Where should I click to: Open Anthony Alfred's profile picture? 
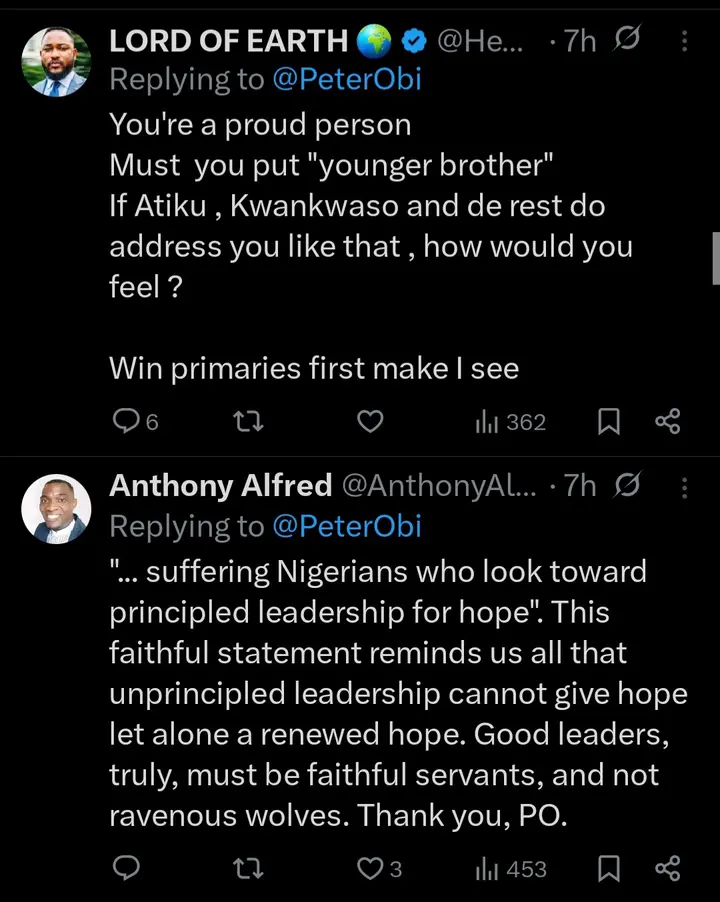(56, 508)
